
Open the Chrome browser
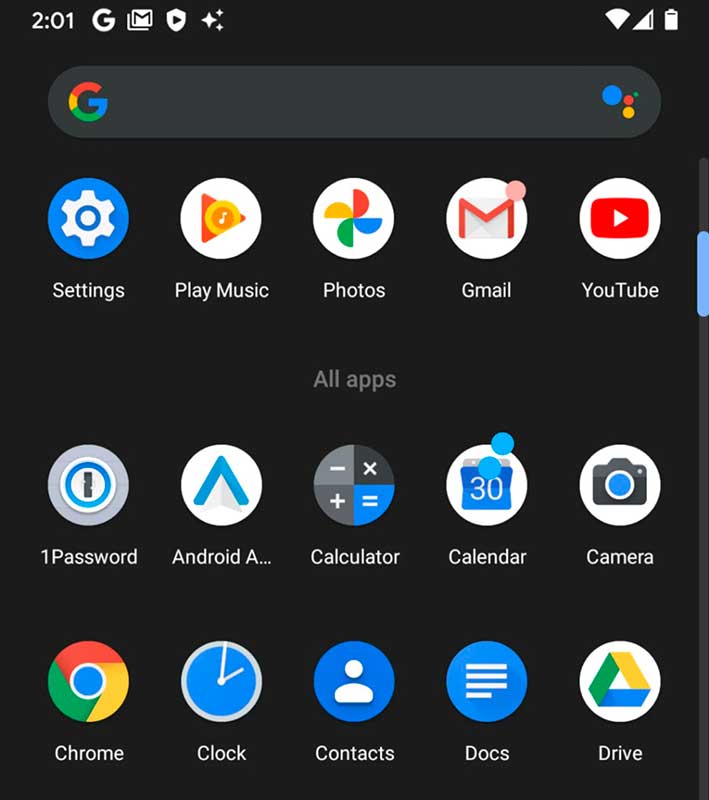click(88, 682)
